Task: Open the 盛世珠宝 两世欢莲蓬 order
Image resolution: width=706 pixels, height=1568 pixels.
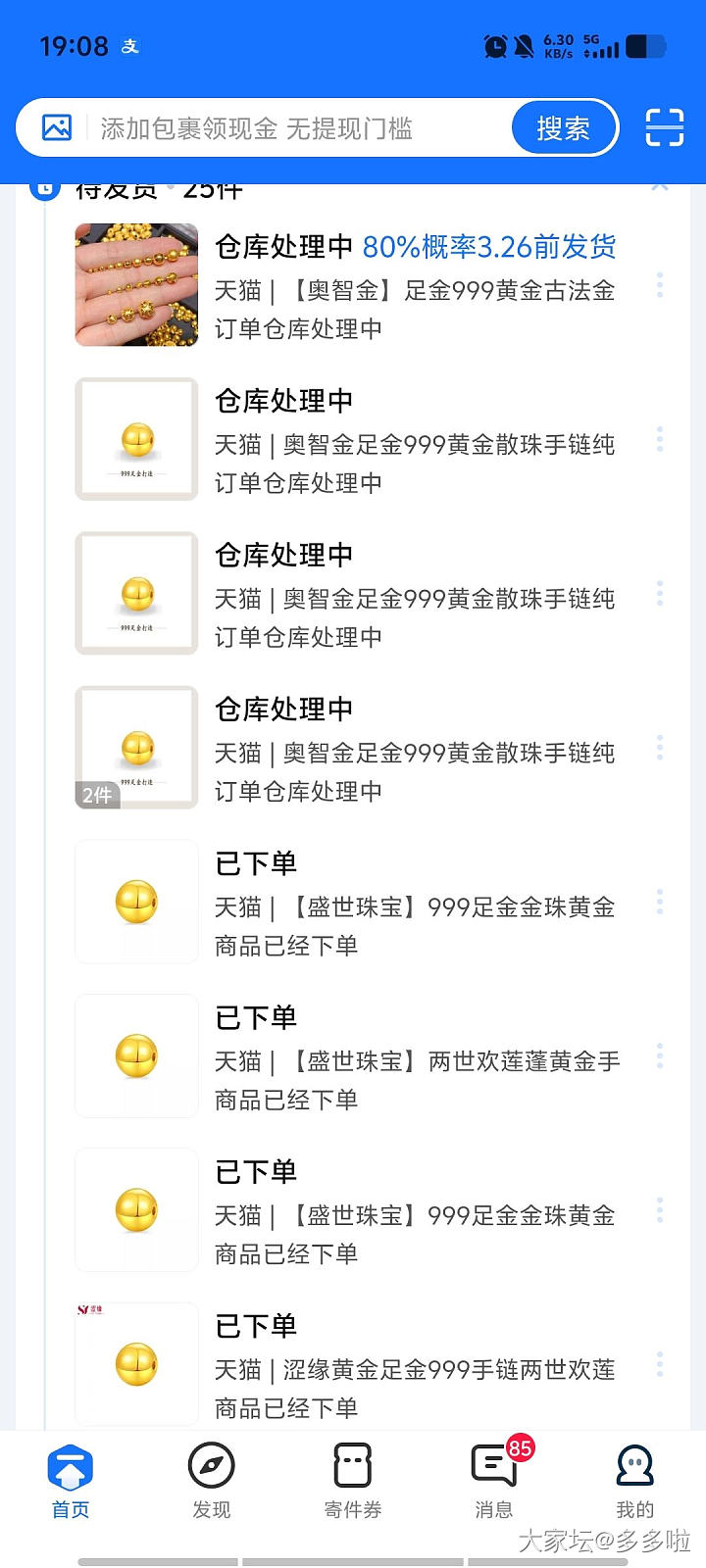Action: 414,1058
